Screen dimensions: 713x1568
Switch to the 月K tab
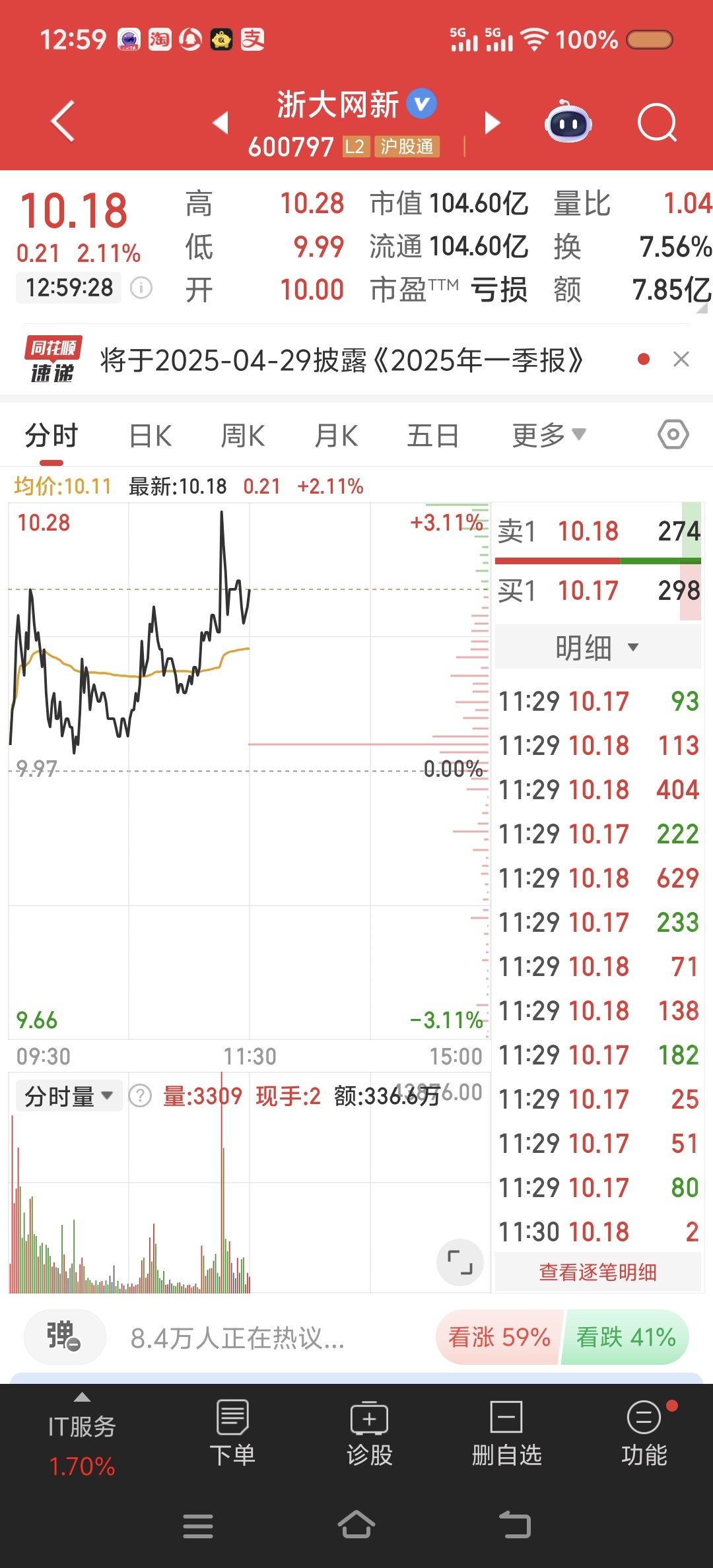[x=336, y=436]
